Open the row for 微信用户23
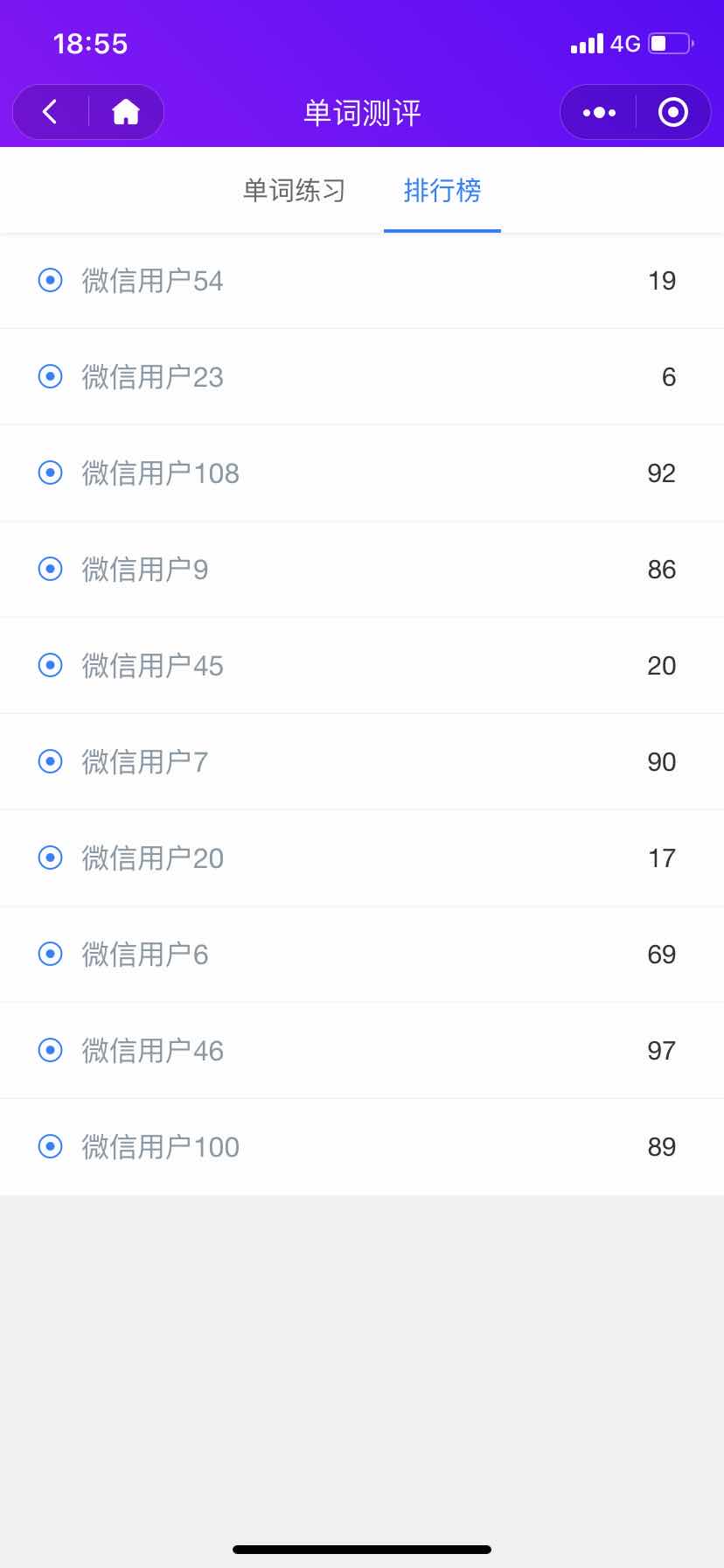Image resolution: width=724 pixels, height=1568 pixels. click(362, 377)
